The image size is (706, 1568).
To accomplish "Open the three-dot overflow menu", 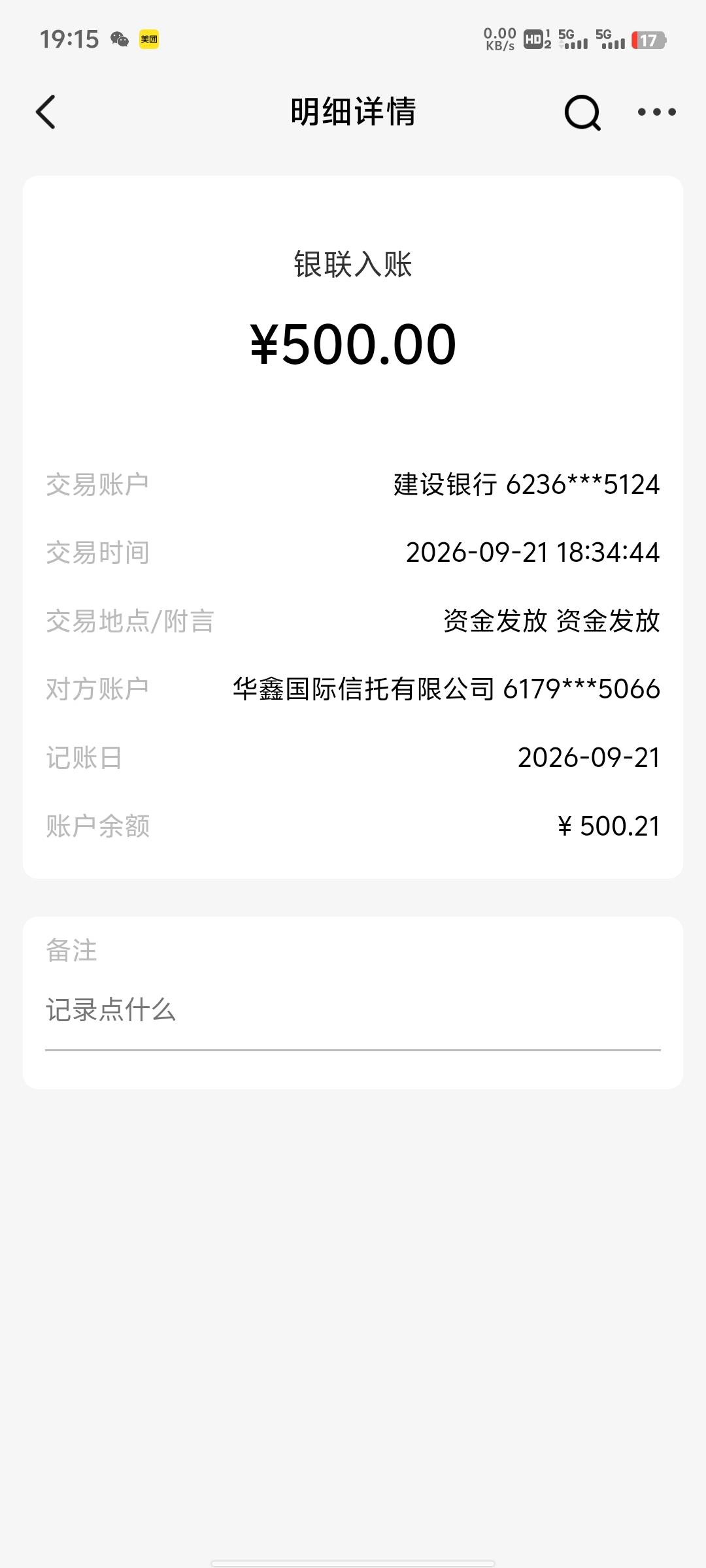I will click(x=656, y=112).
